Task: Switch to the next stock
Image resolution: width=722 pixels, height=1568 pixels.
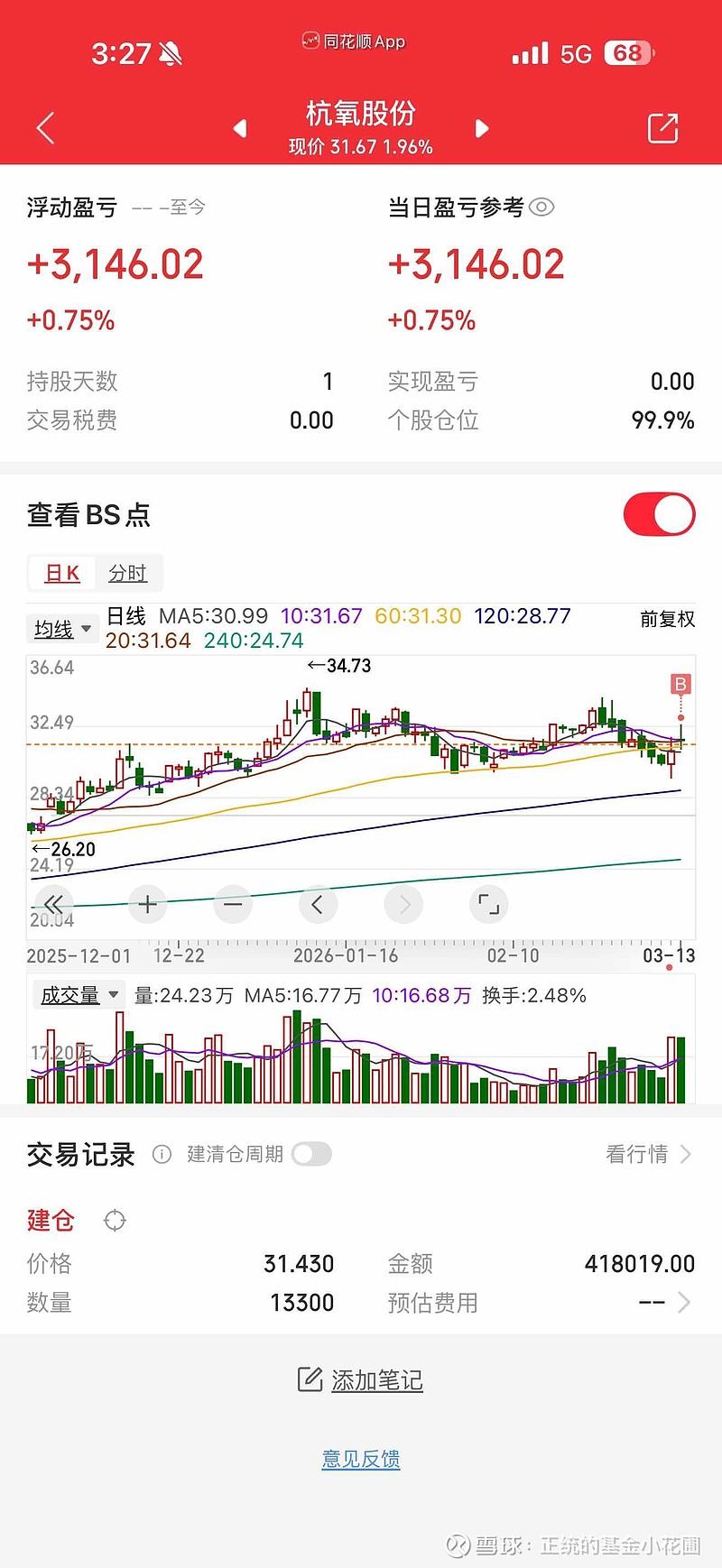Action: tap(482, 129)
